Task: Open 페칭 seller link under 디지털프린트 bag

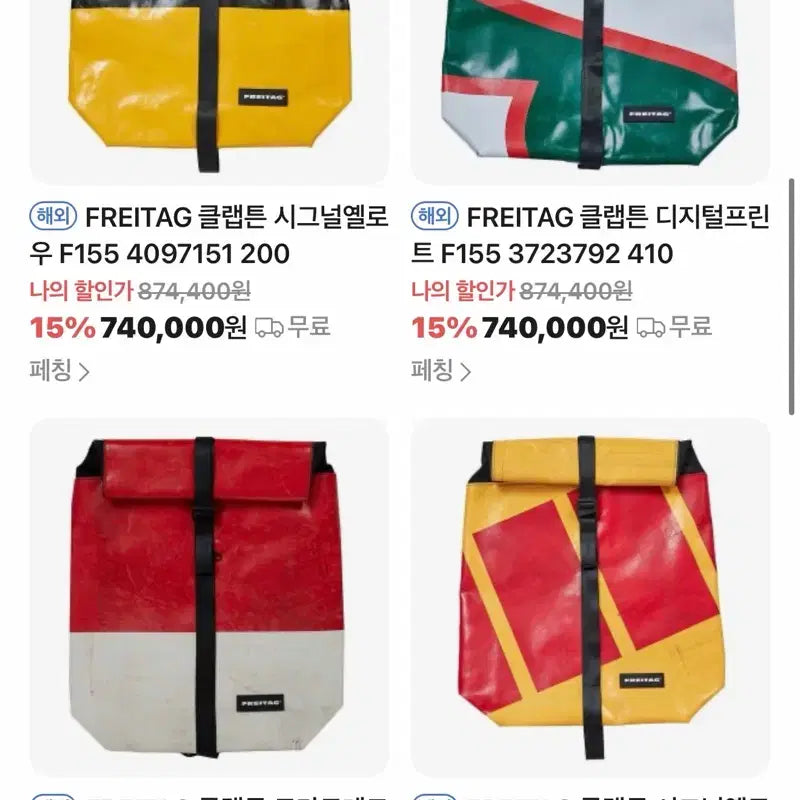Action: coord(441,372)
